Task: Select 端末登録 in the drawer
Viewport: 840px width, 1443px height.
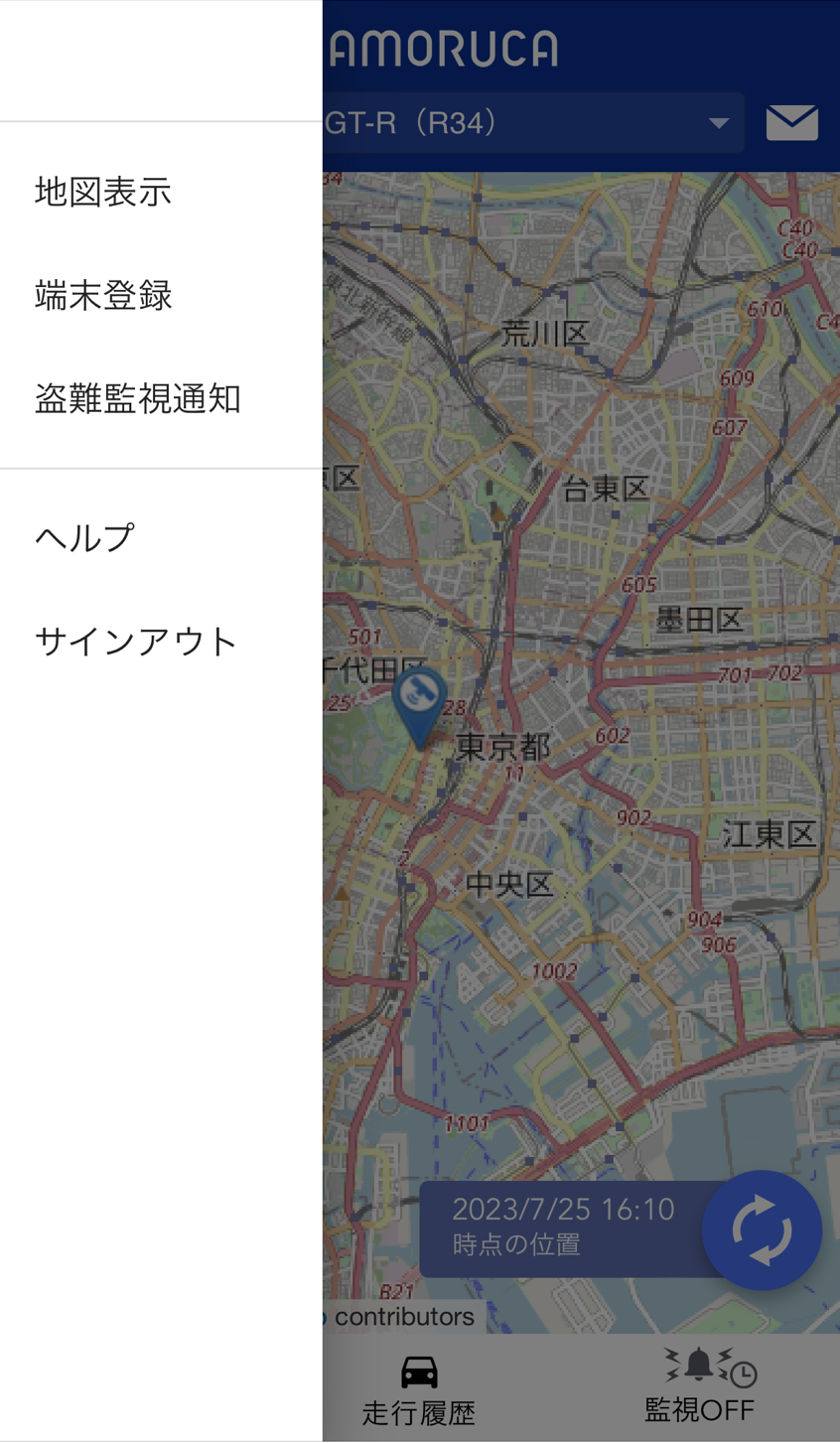Action: tap(103, 295)
